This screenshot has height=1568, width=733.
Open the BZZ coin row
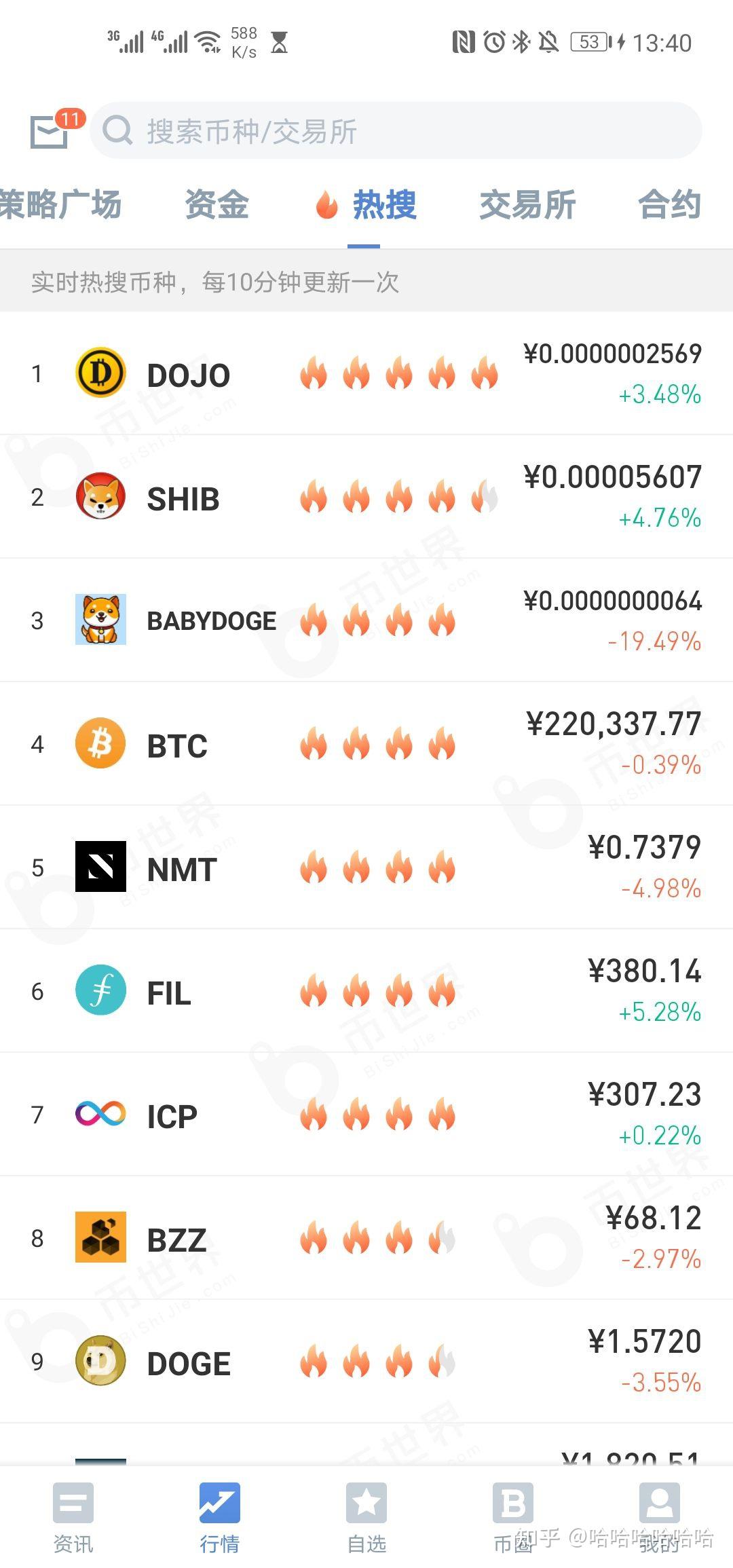[366, 1238]
